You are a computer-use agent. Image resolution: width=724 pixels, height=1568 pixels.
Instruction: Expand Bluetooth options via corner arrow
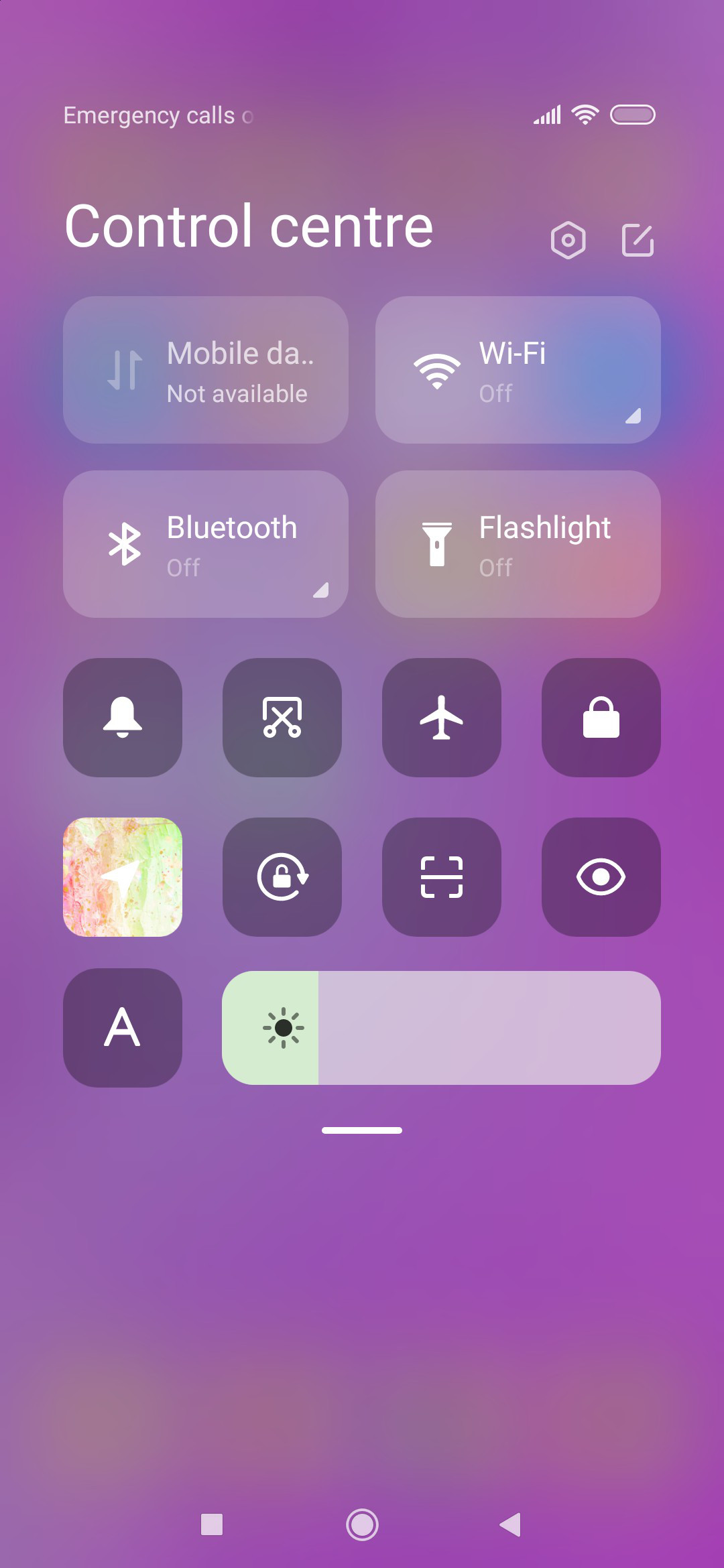coord(321,590)
